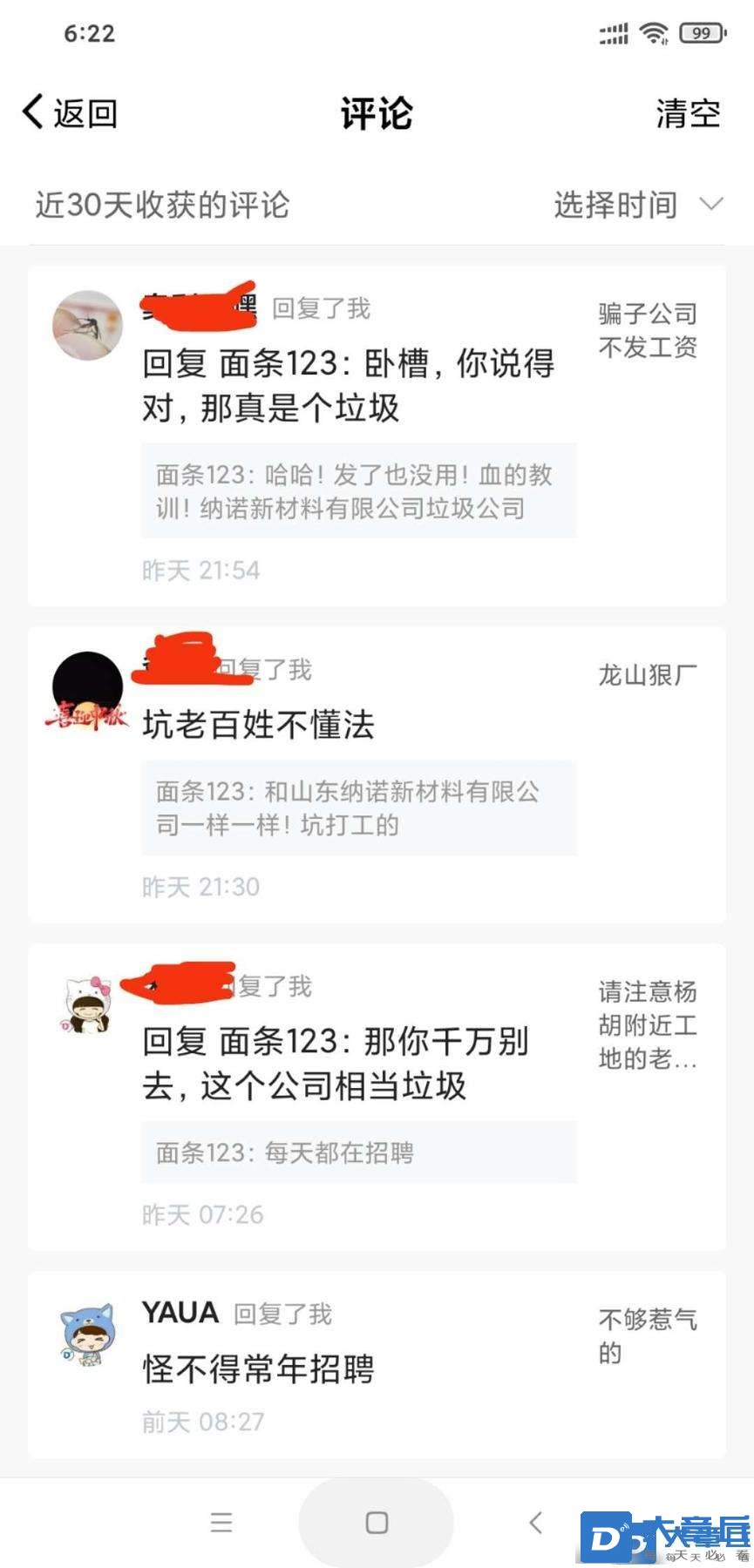Open the comment 坑老百姓不懂法
The width and height of the screenshot is (754, 1568).
pos(258,724)
